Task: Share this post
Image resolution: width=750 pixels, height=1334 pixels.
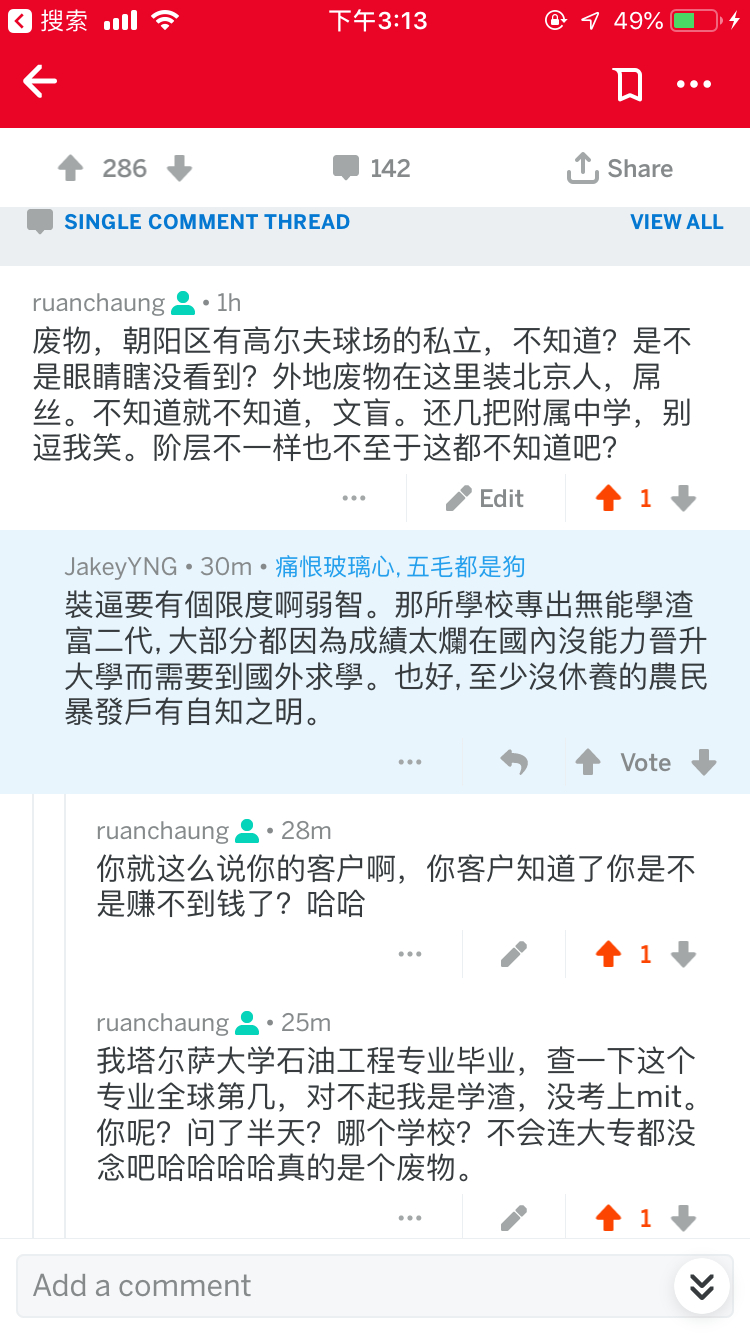Action: click(x=620, y=168)
